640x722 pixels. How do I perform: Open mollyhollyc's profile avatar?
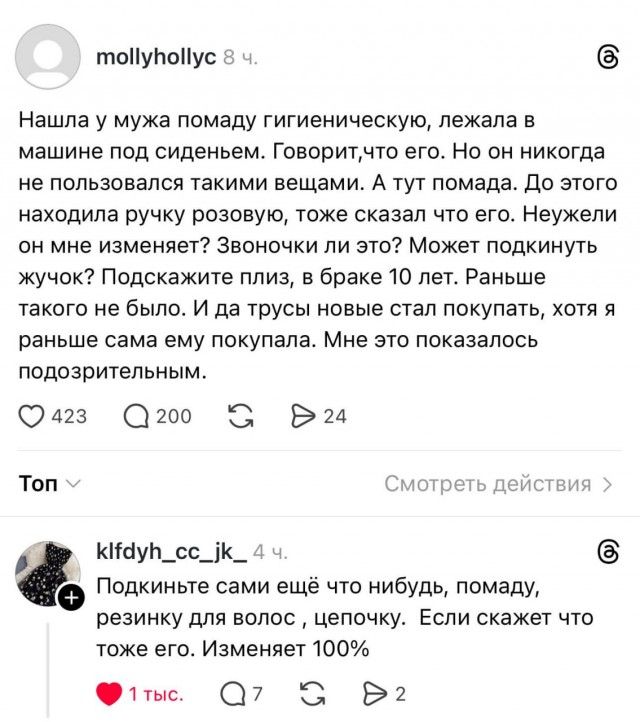pyautogui.click(x=47, y=57)
